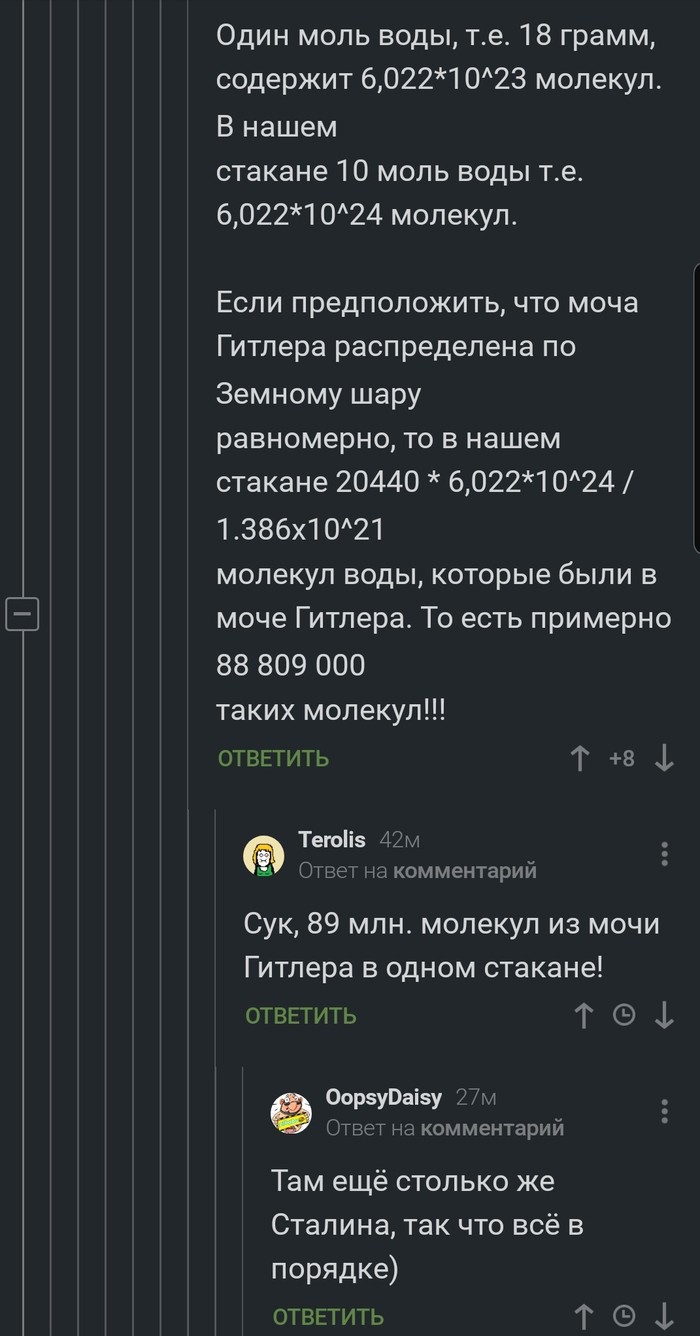Image resolution: width=700 pixels, height=1336 pixels.
Task: Open the overflow menu on Terolis's comment
Action: click(664, 854)
